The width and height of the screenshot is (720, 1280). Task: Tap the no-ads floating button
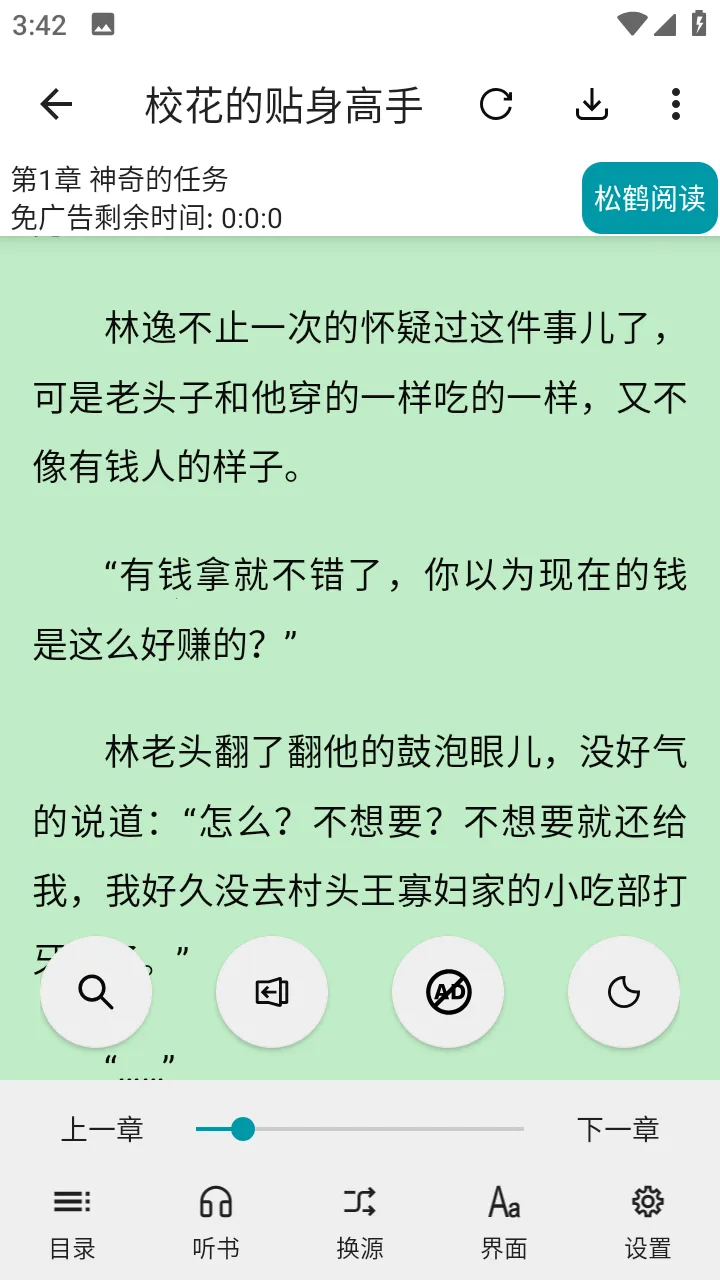[448, 992]
